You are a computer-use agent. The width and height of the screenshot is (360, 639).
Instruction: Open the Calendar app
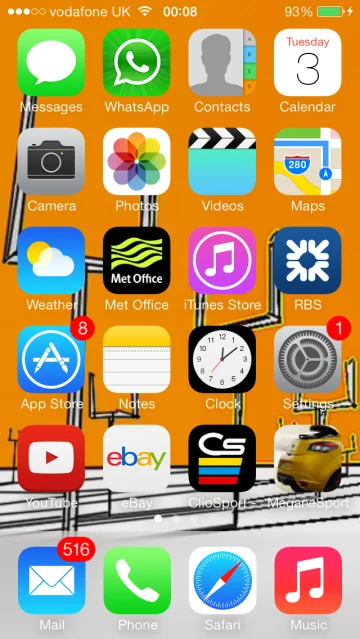308,62
